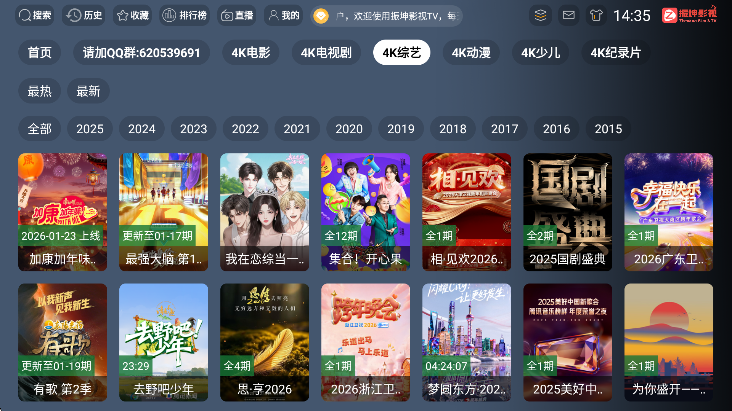The height and width of the screenshot is (411, 732).
Task: Tap the layers icon in the top bar
Action: point(540,16)
